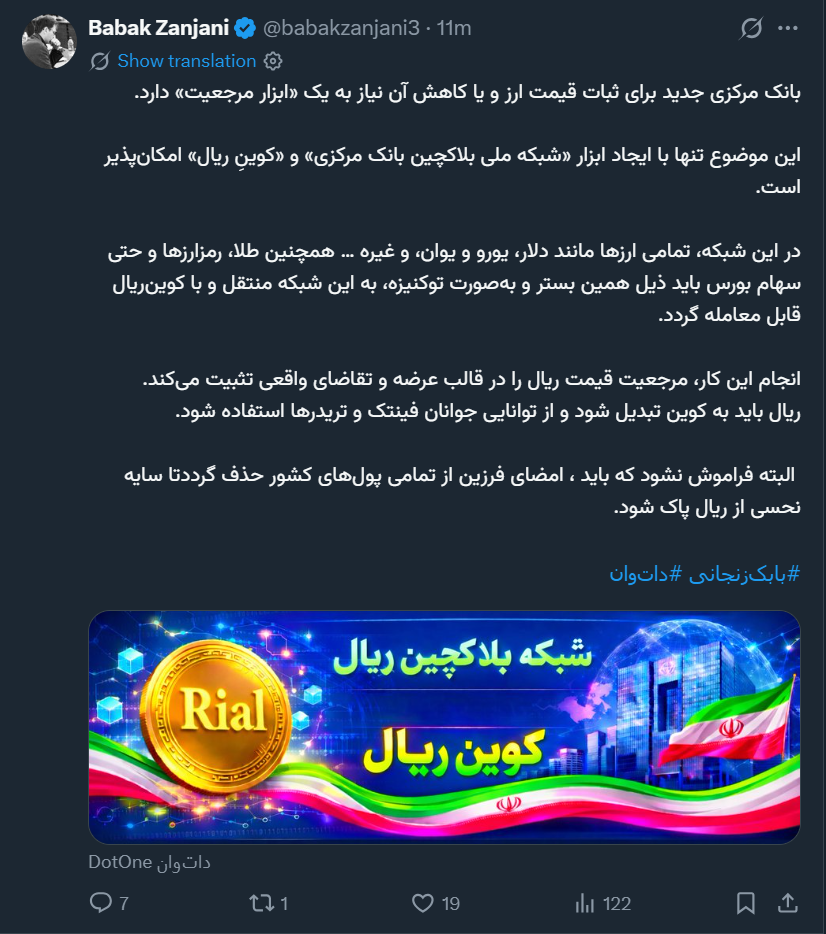Open translation settings gear
This screenshot has height=934, width=826.
(273, 61)
